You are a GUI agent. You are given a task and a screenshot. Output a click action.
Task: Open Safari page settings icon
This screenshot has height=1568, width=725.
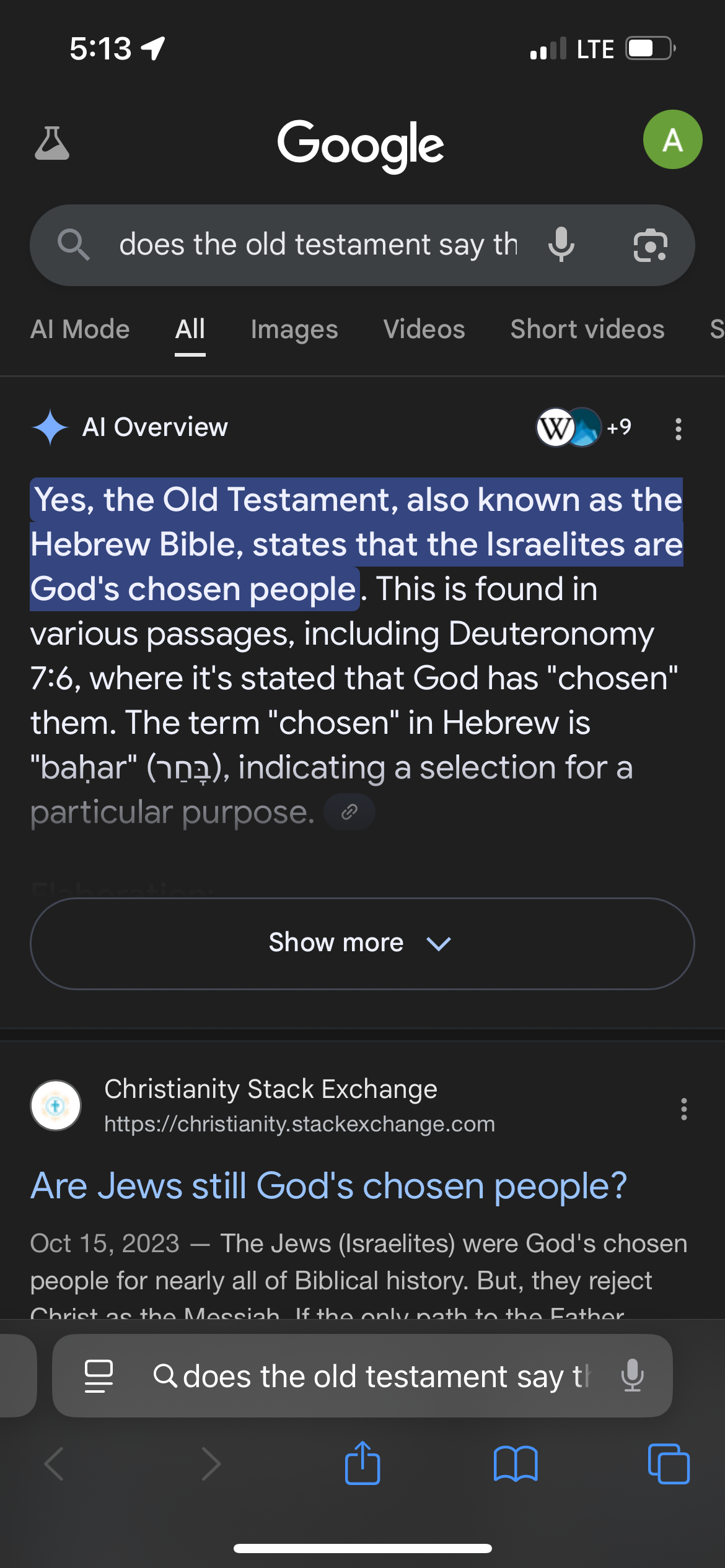coord(99,1376)
